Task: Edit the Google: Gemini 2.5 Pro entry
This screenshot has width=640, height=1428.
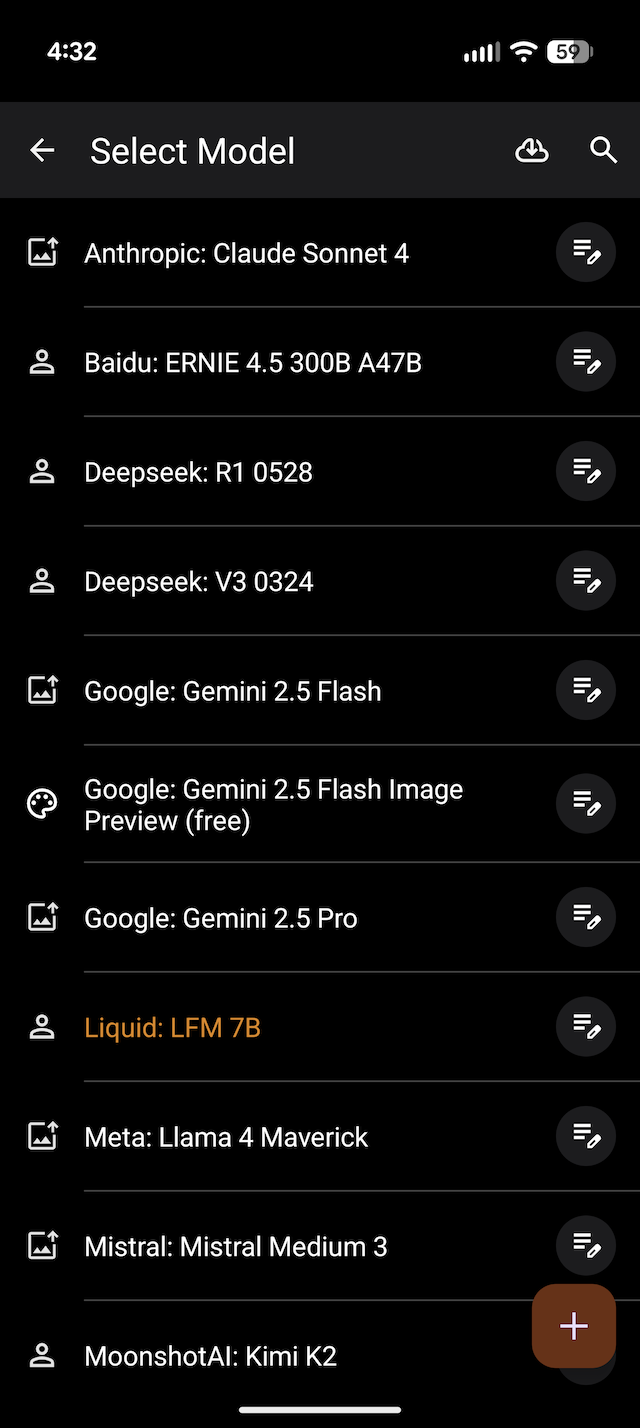Action: (x=585, y=917)
